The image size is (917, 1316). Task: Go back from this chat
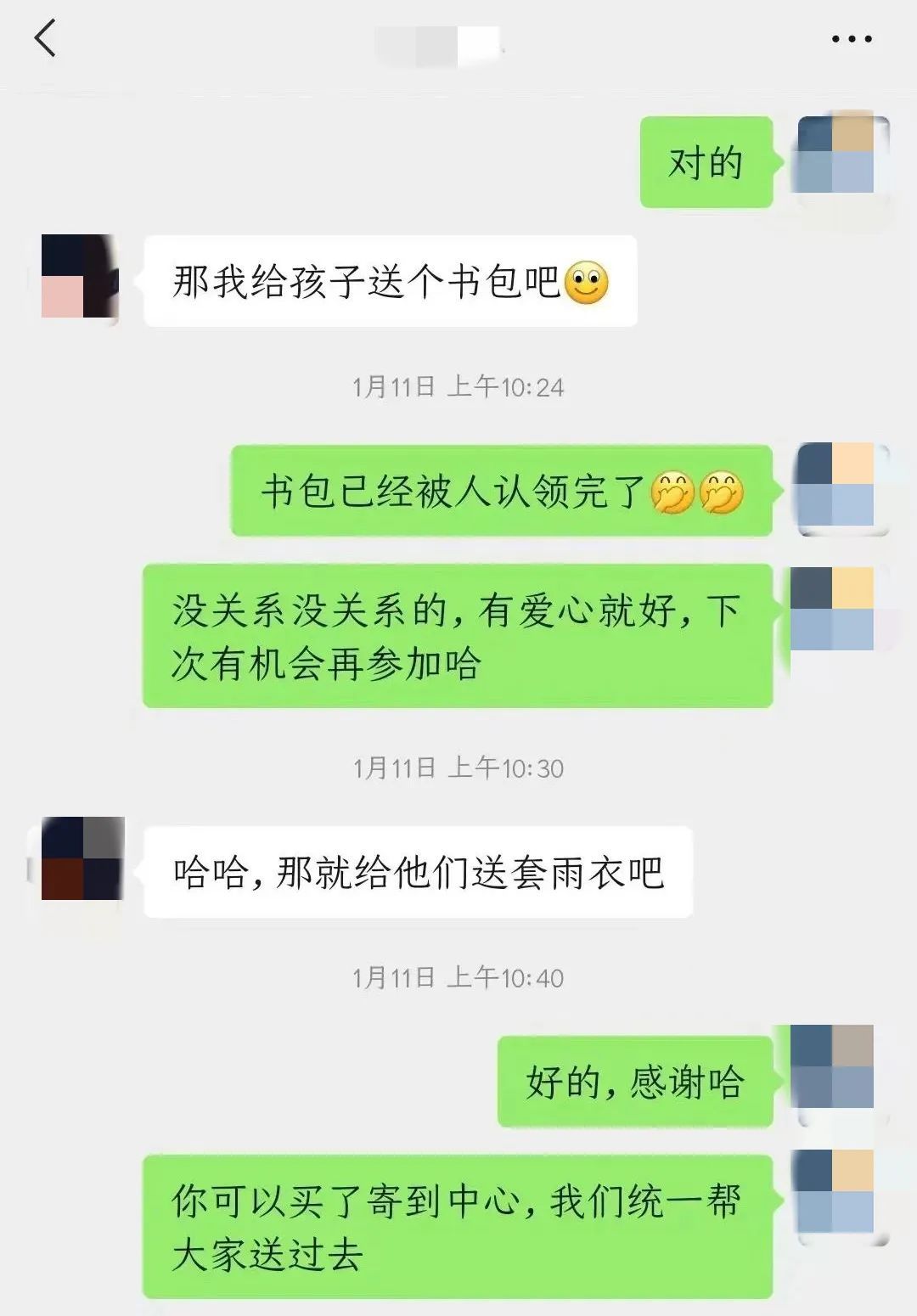[46, 39]
